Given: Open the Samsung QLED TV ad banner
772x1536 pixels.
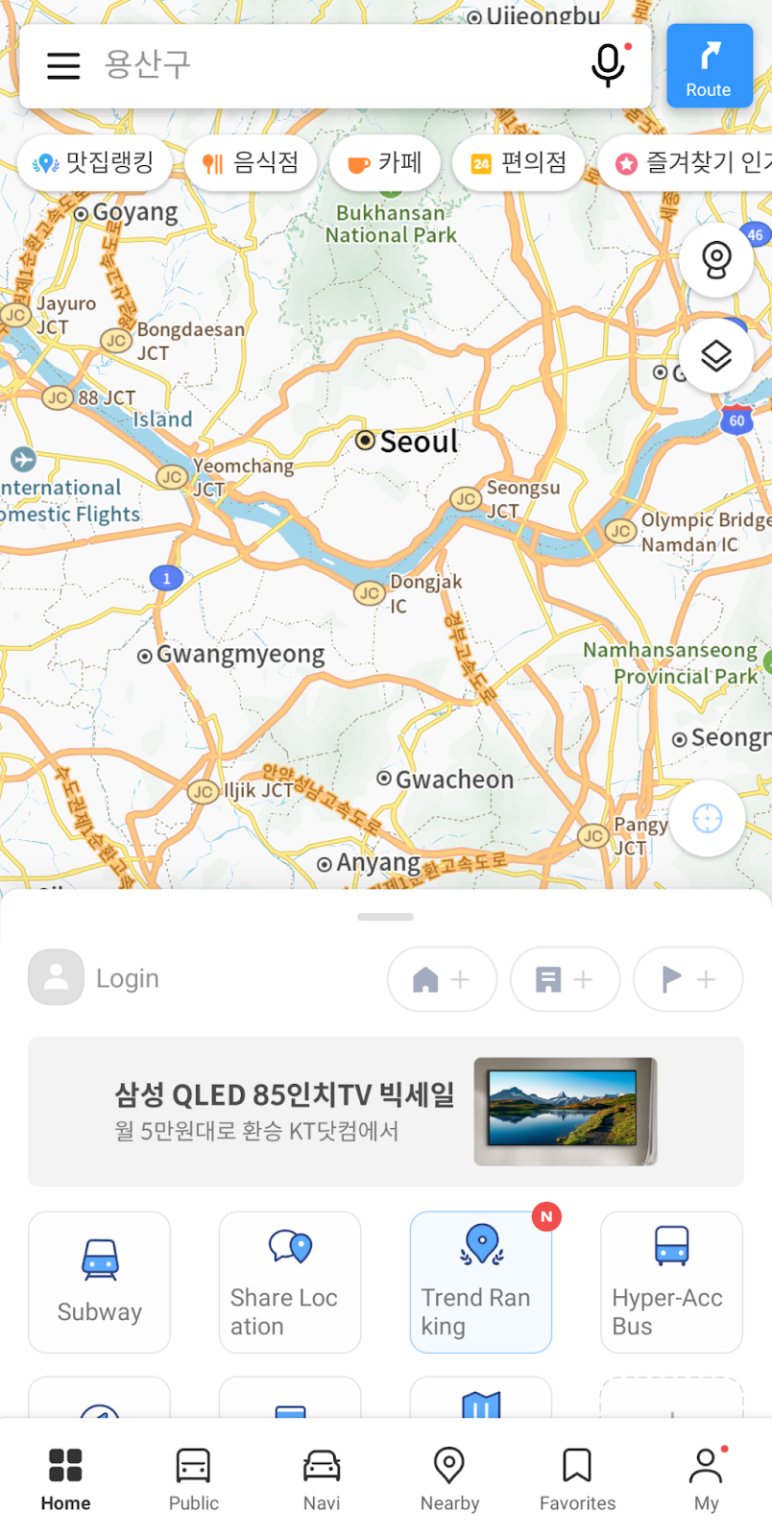Looking at the screenshot, I should click(385, 1111).
